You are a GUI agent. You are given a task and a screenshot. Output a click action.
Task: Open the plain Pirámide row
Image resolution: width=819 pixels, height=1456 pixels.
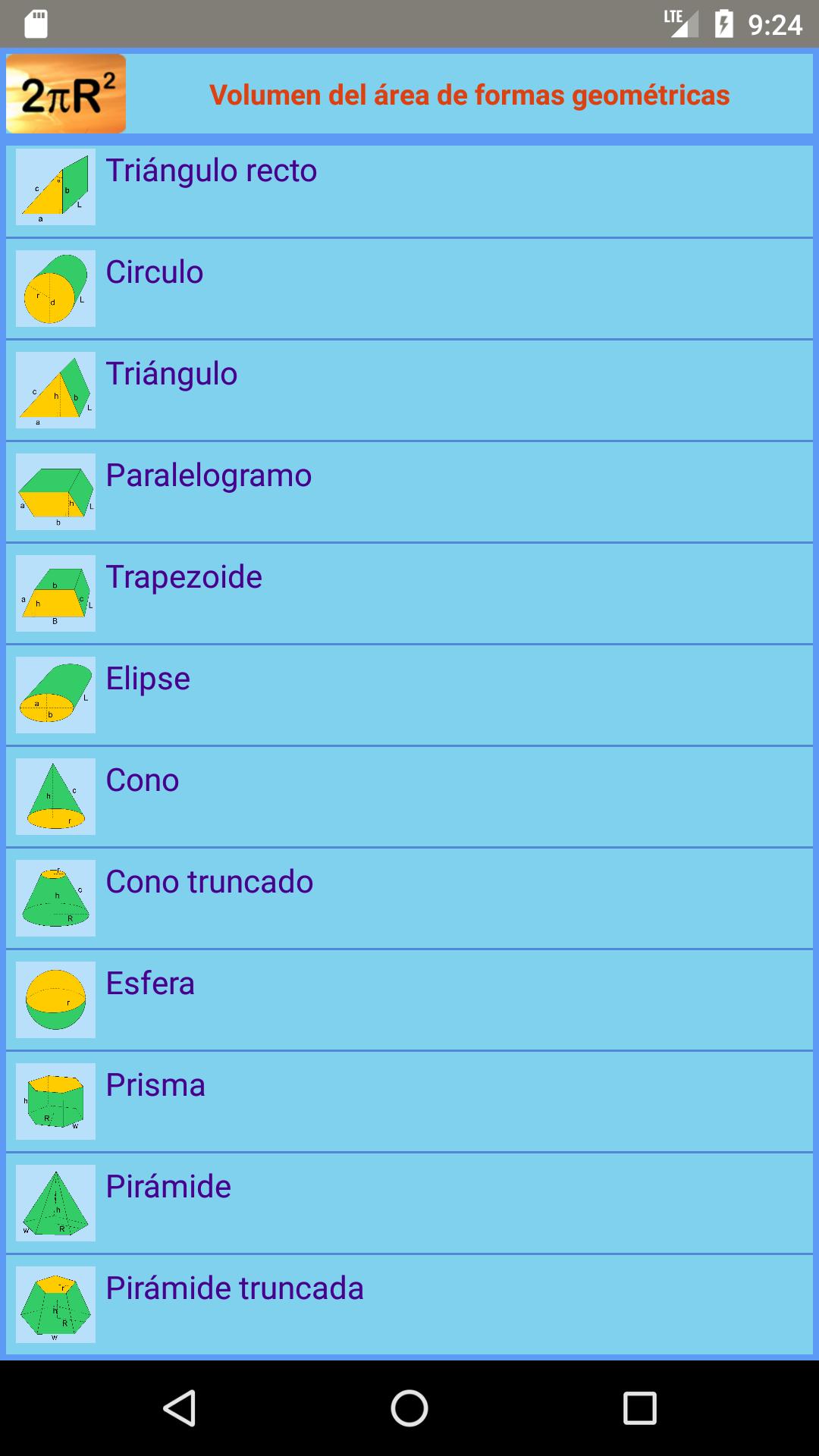(x=409, y=1203)
